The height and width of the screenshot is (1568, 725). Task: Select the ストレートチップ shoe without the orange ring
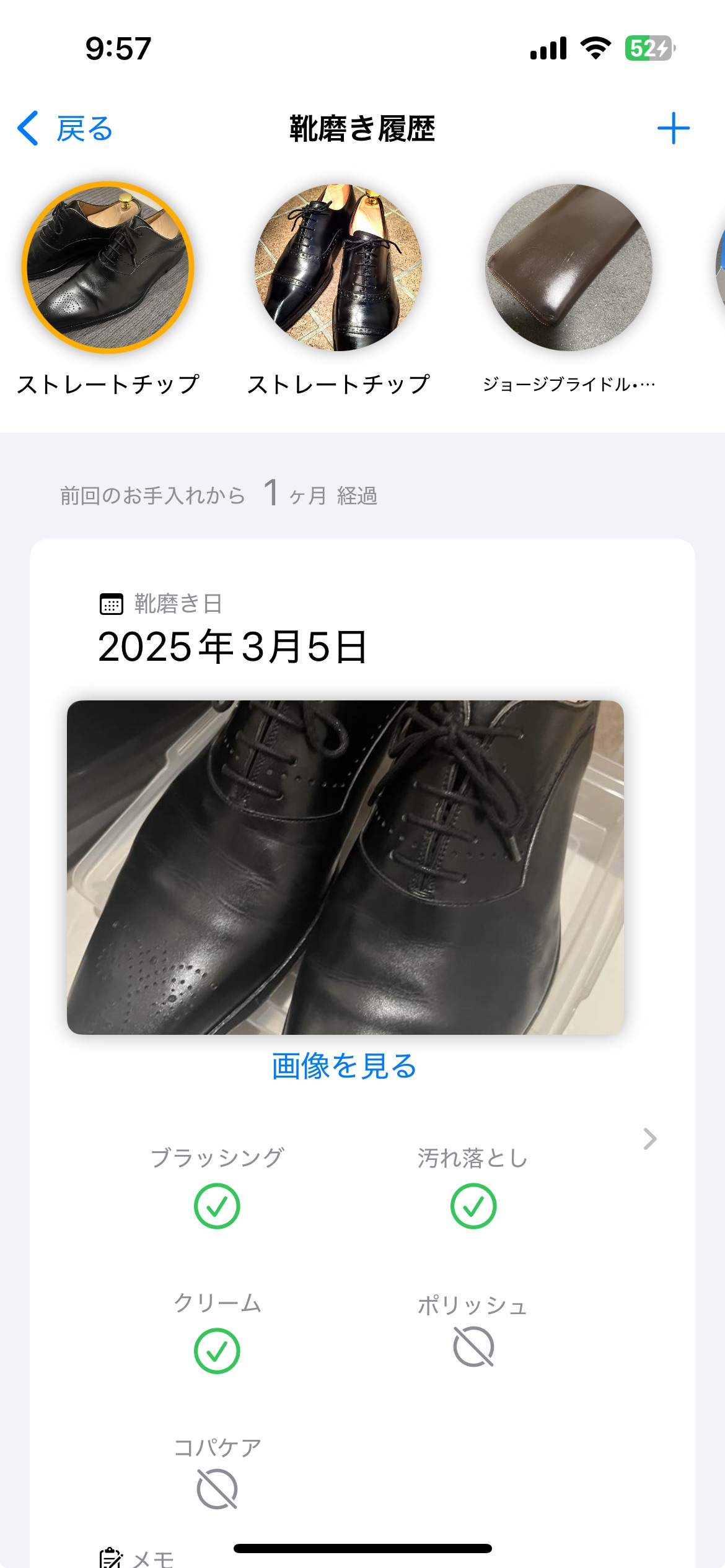[338, 268]
